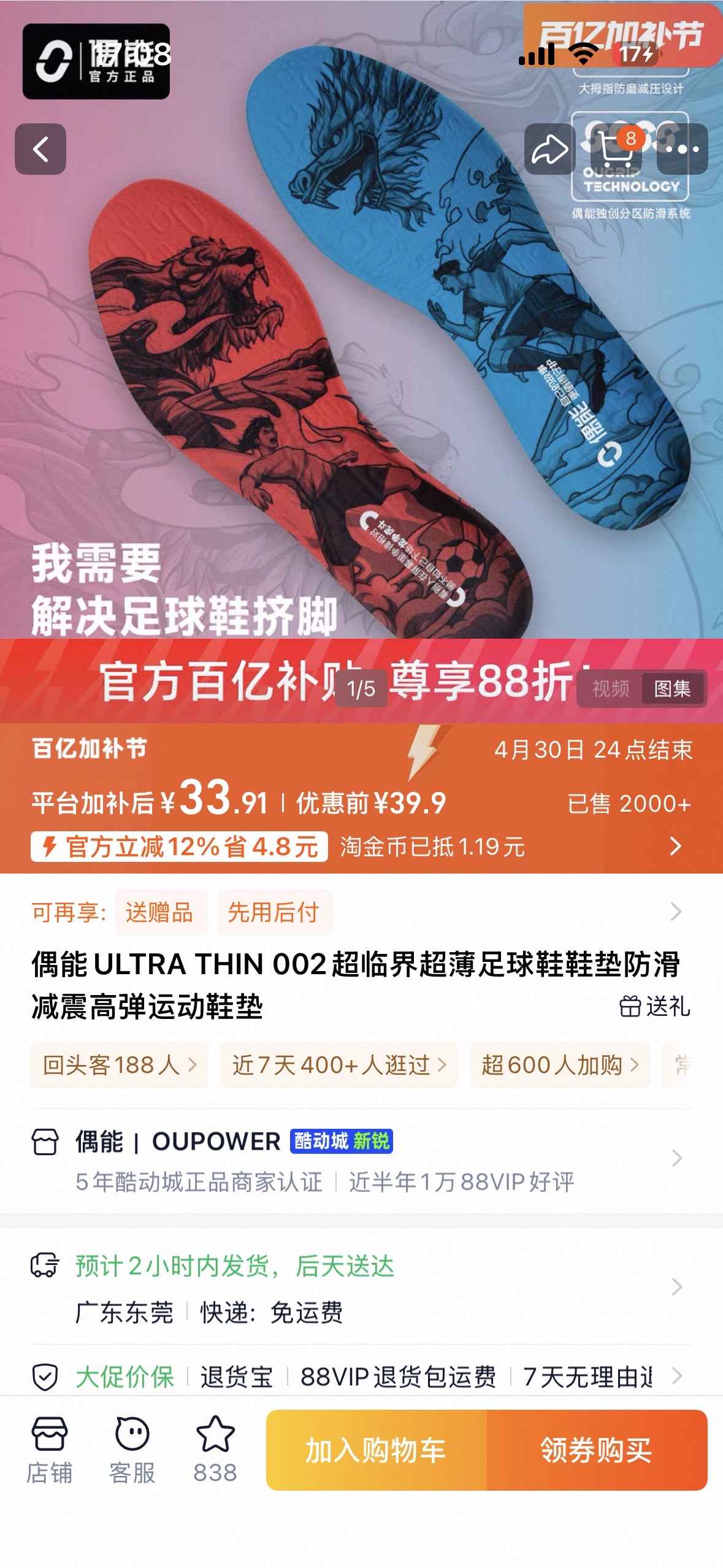Switch to the 视频 tab
Image resolution: width=723 pixels, height=1568 pixels.
click(x=610, y=689)
